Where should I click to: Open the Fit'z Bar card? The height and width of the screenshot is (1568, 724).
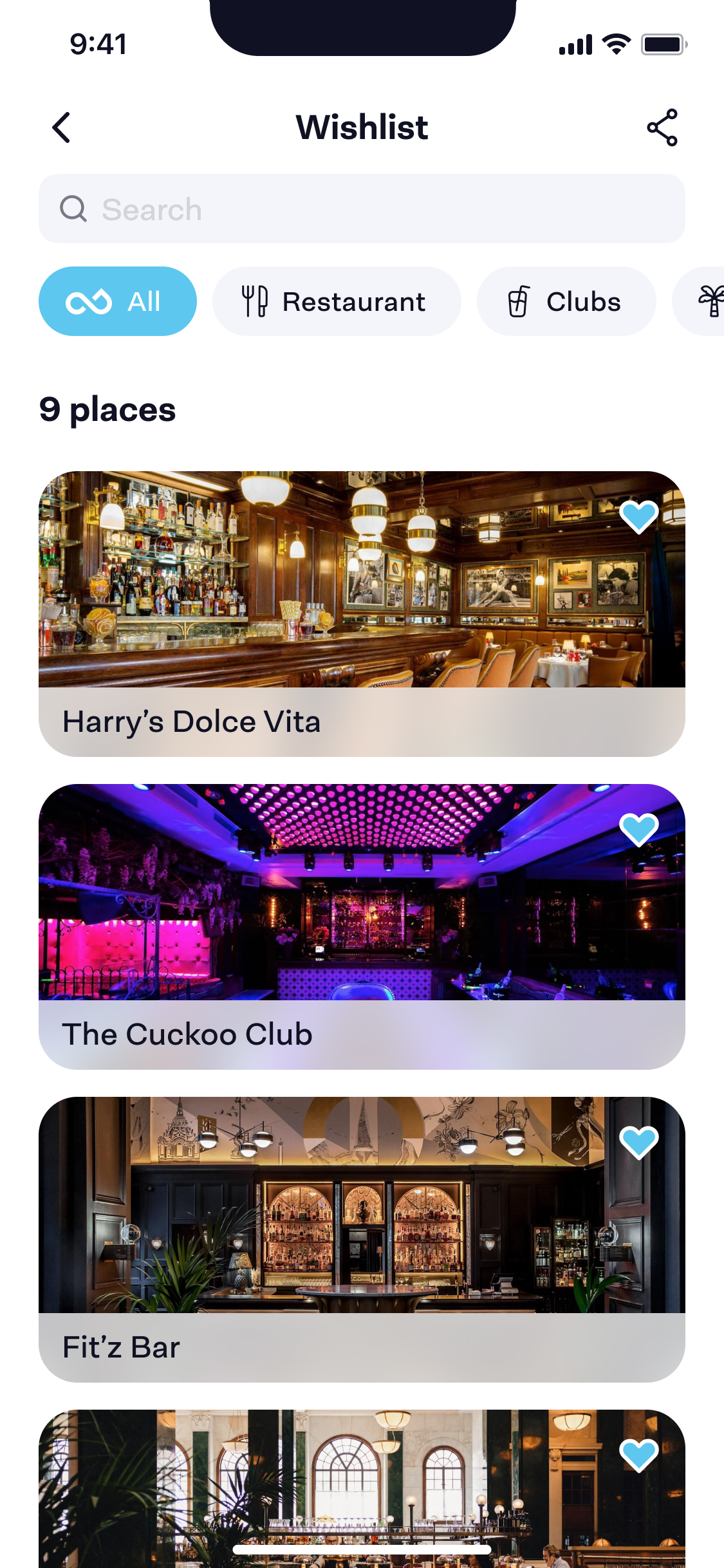click(x=362, y=1239)
